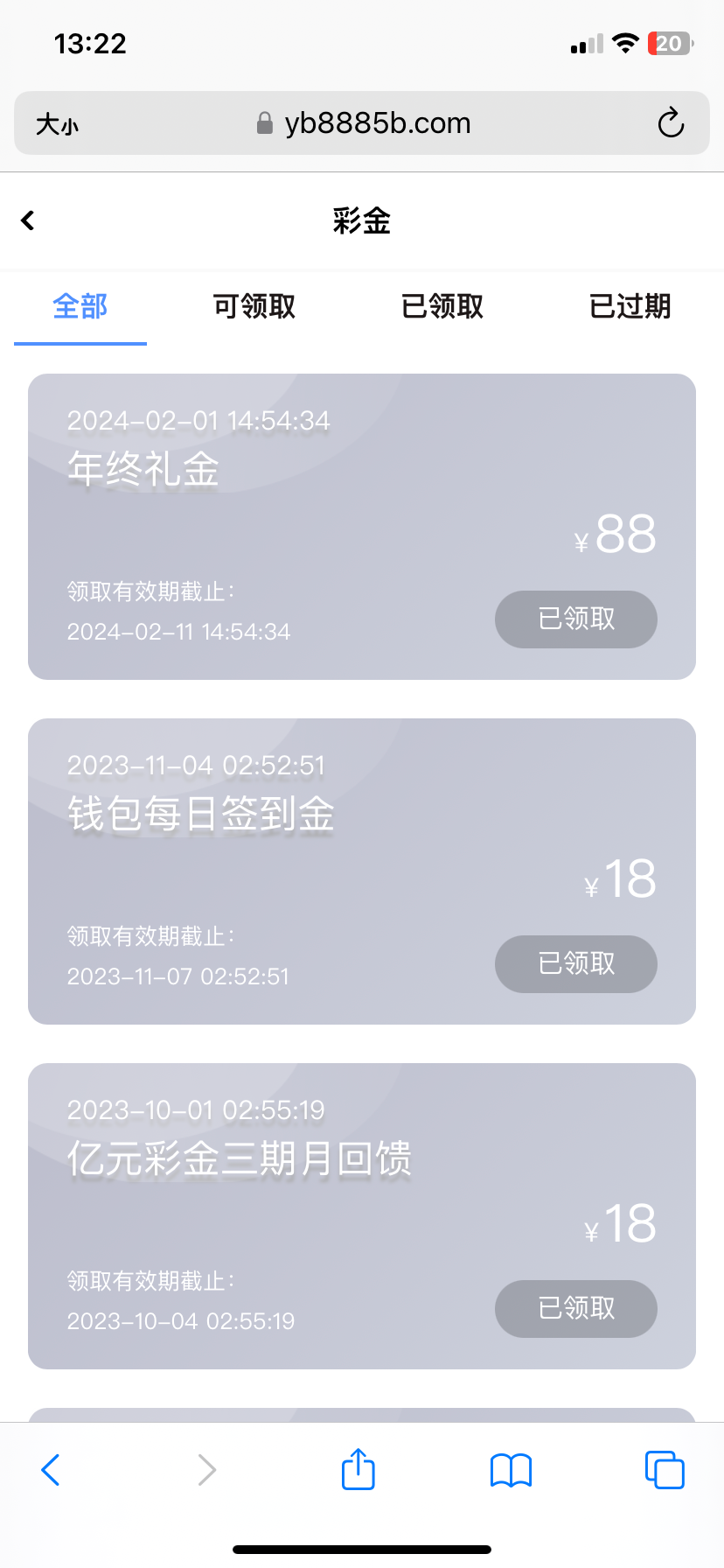Open Safari bookmarks
This screenshot has height=1568, width=724.
[512, 1470]
